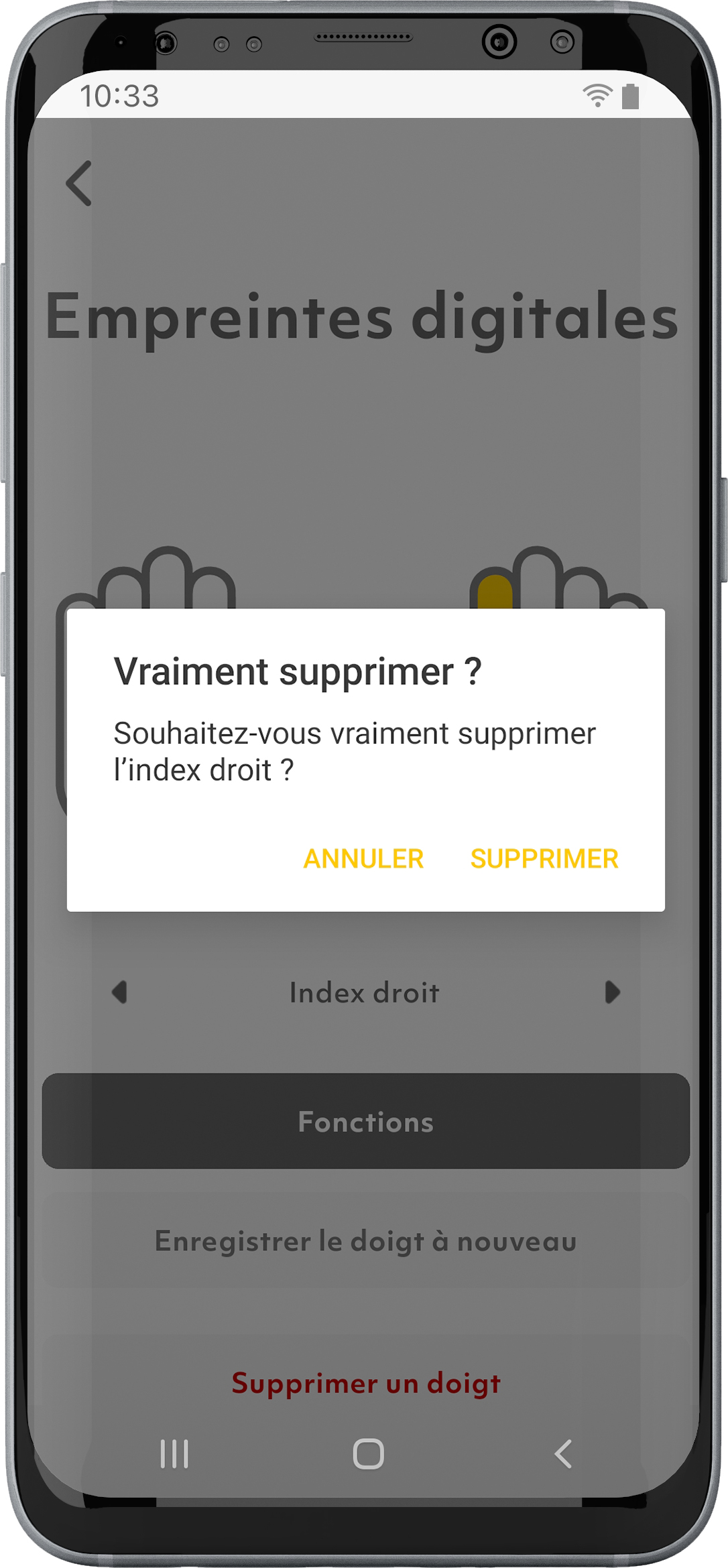Image resolution: width=728 pixels, height=1568 pixels.
Task: Go back with the top-left arrow
Action: (79, 183)
